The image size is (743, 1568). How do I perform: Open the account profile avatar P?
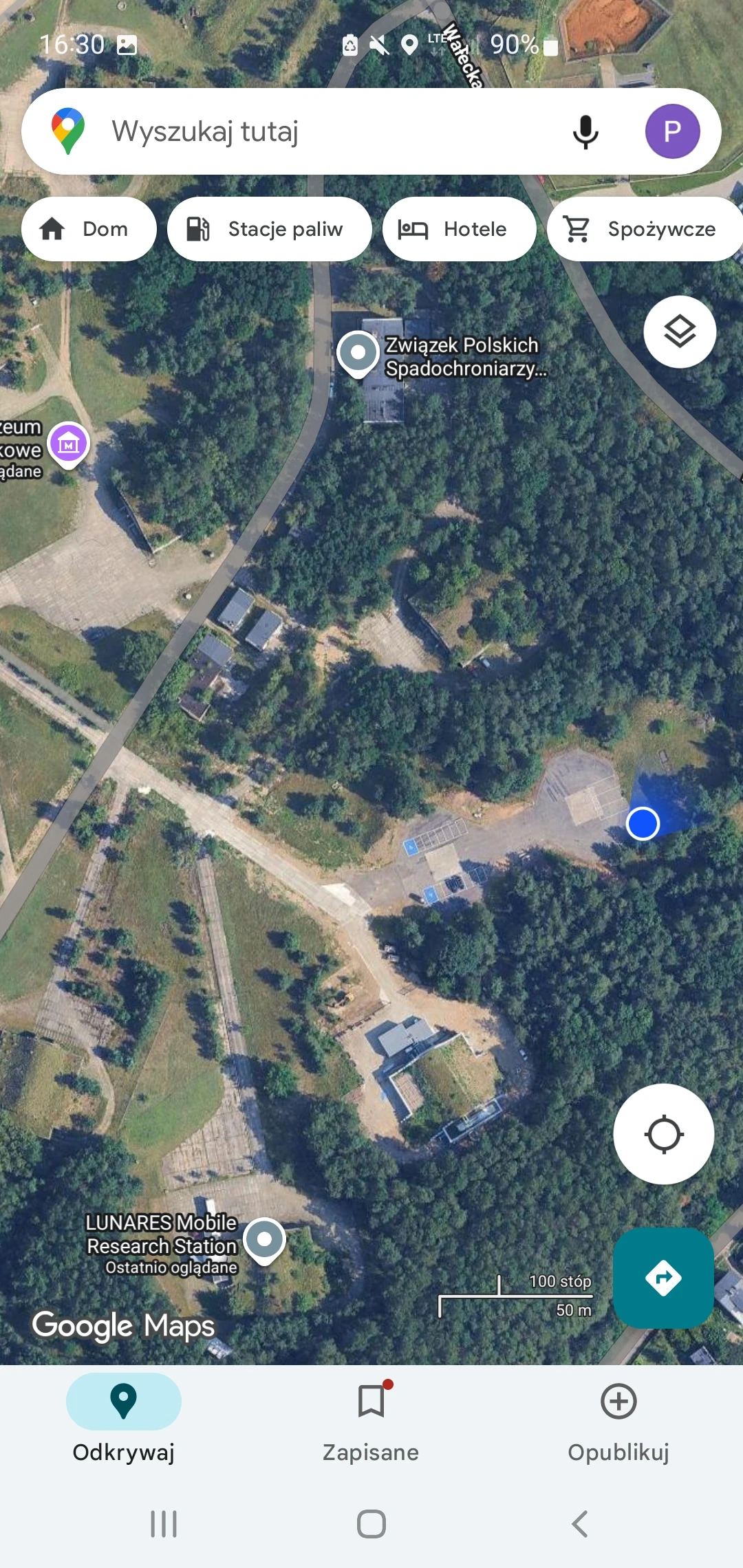[672, 131]
